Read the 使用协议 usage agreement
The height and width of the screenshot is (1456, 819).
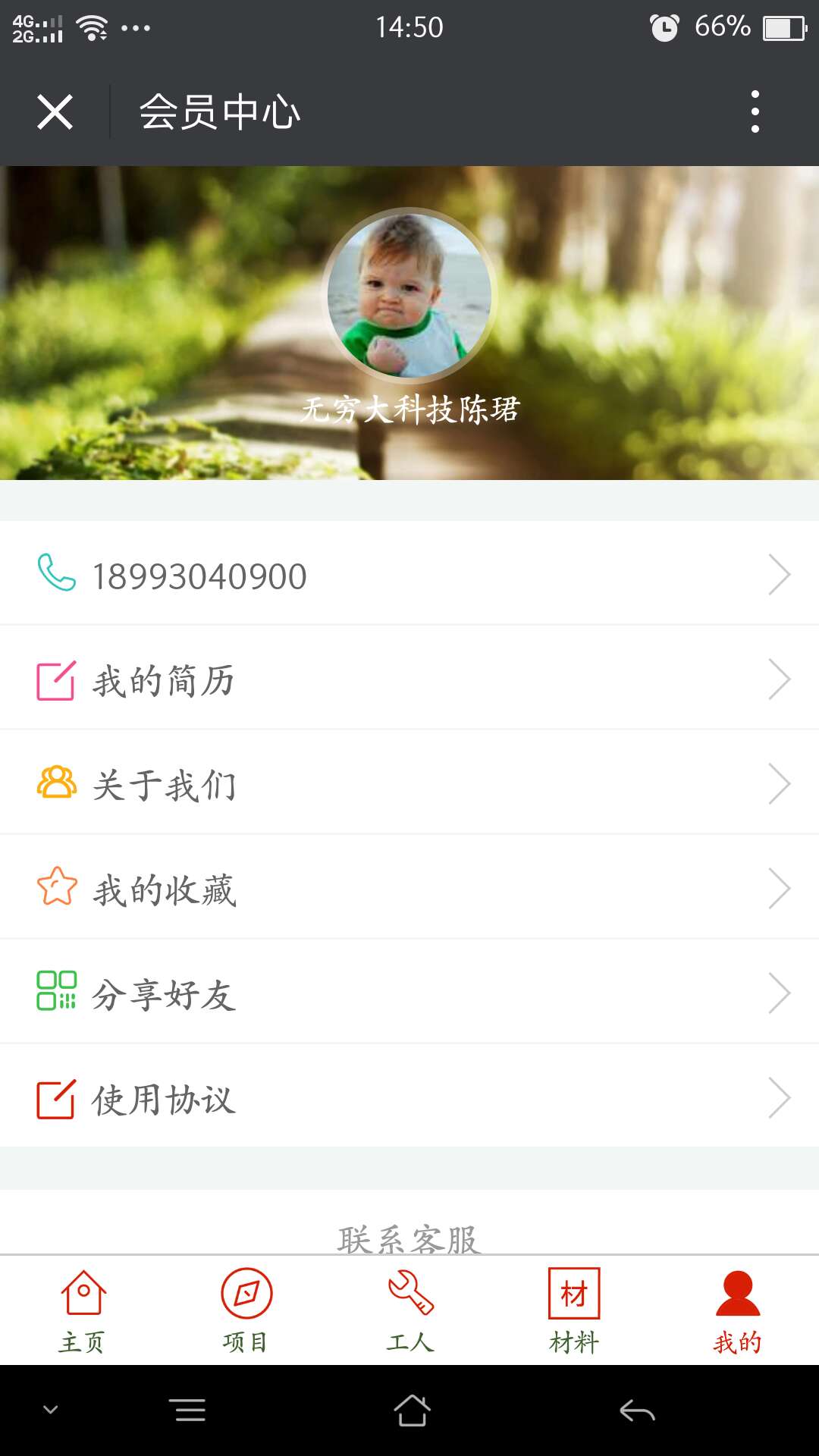coord(409,1098)
